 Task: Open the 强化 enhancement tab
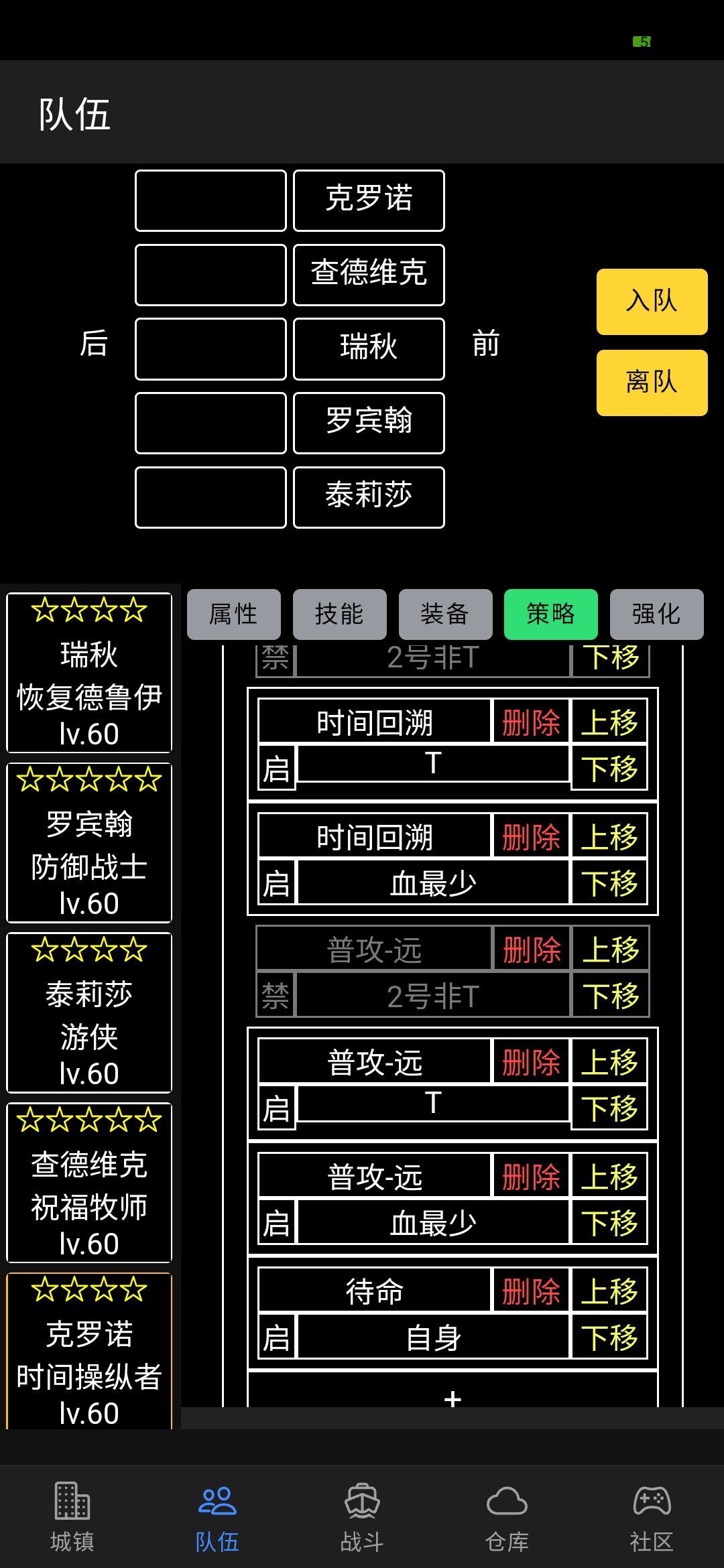coord(656,614)
